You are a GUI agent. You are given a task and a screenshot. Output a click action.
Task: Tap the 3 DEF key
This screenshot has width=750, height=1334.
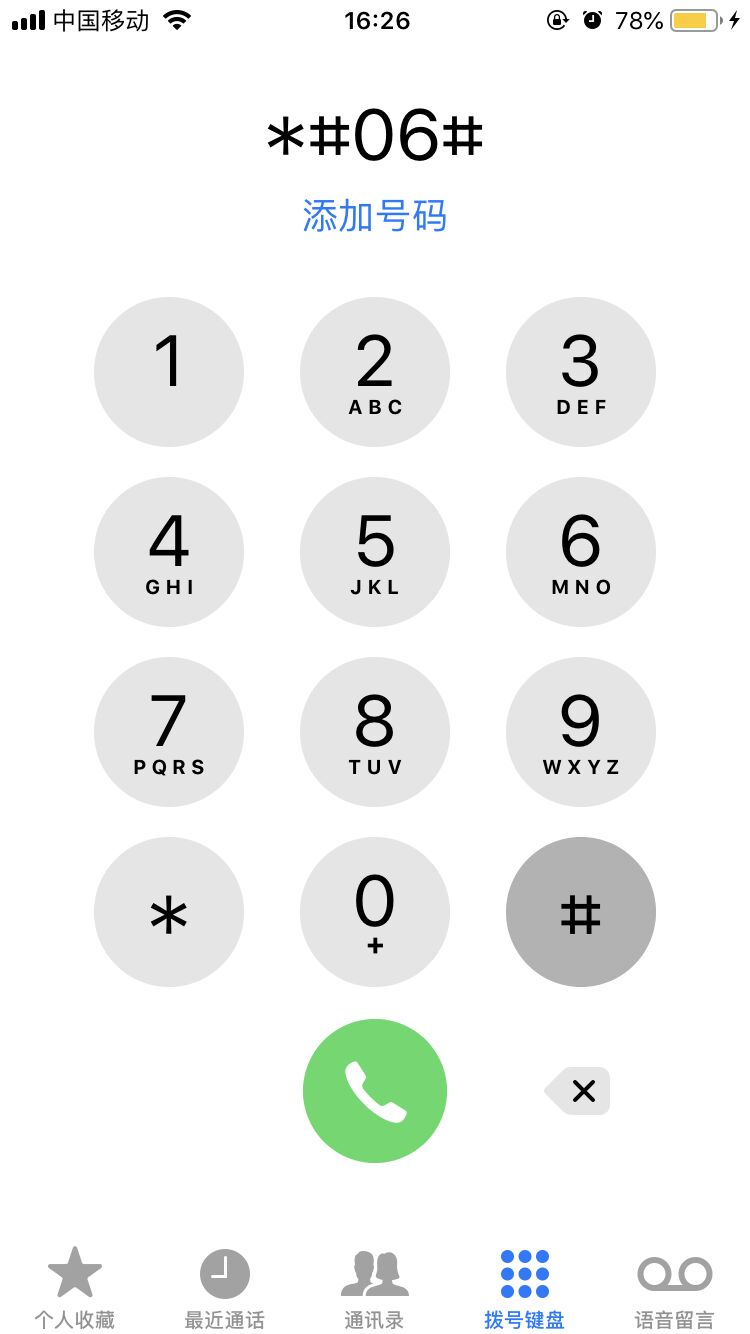pos(581,372)
